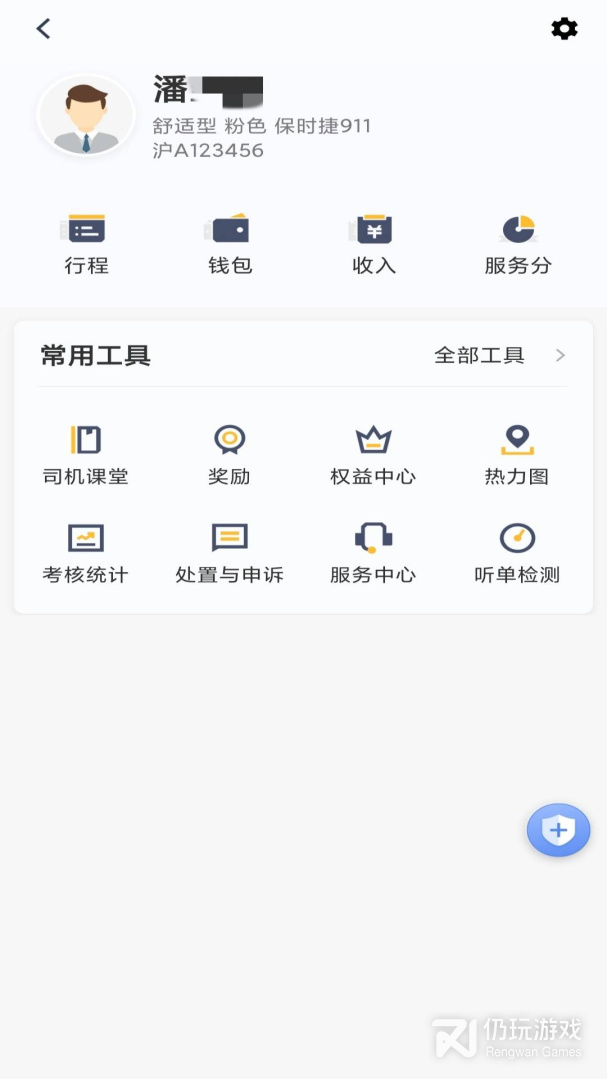Screen dimensions: 607x1080
Task: Go back using the top-left arrow
Action: pos(43,29)
